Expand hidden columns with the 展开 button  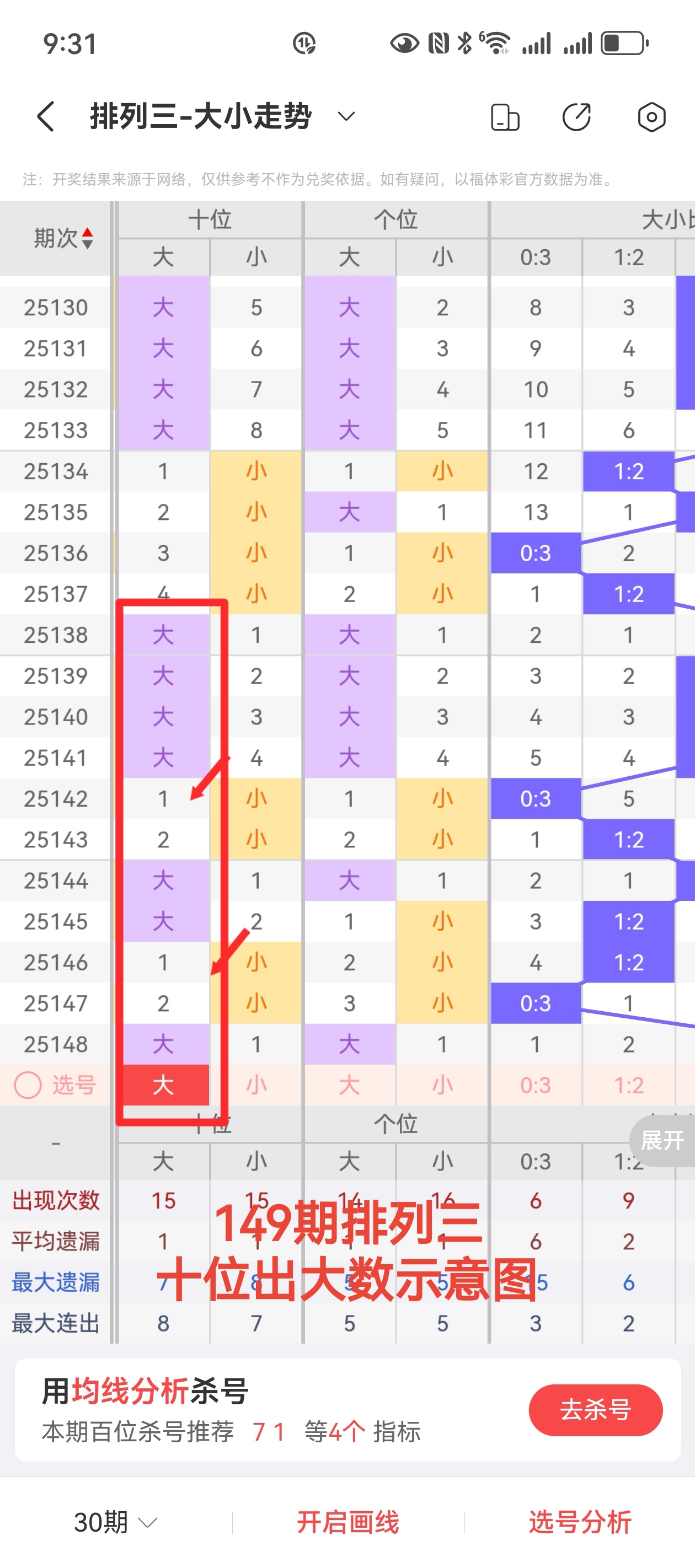pyautogui.click(x=661, y=1141)
